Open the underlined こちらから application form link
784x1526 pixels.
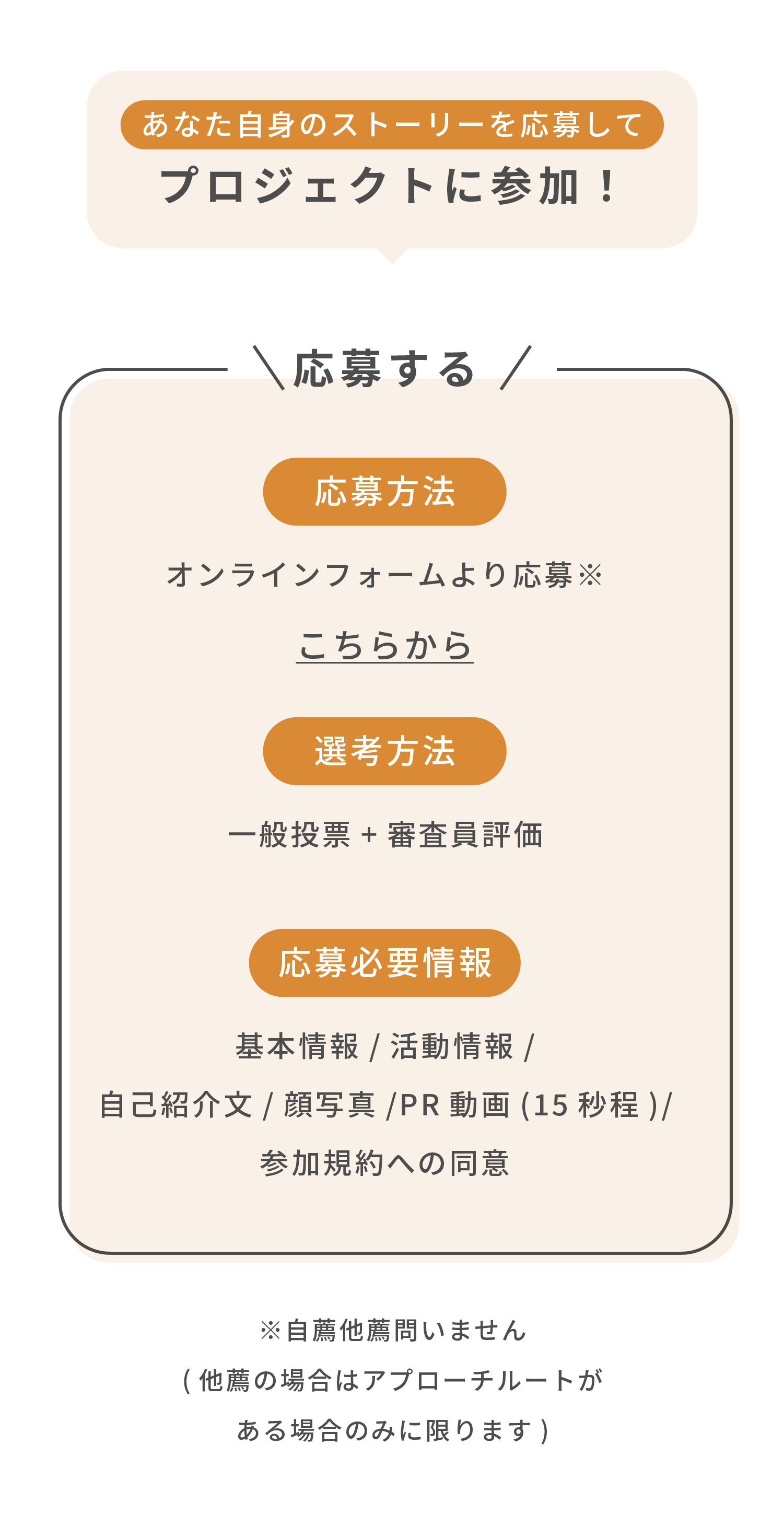pos(384,645)
